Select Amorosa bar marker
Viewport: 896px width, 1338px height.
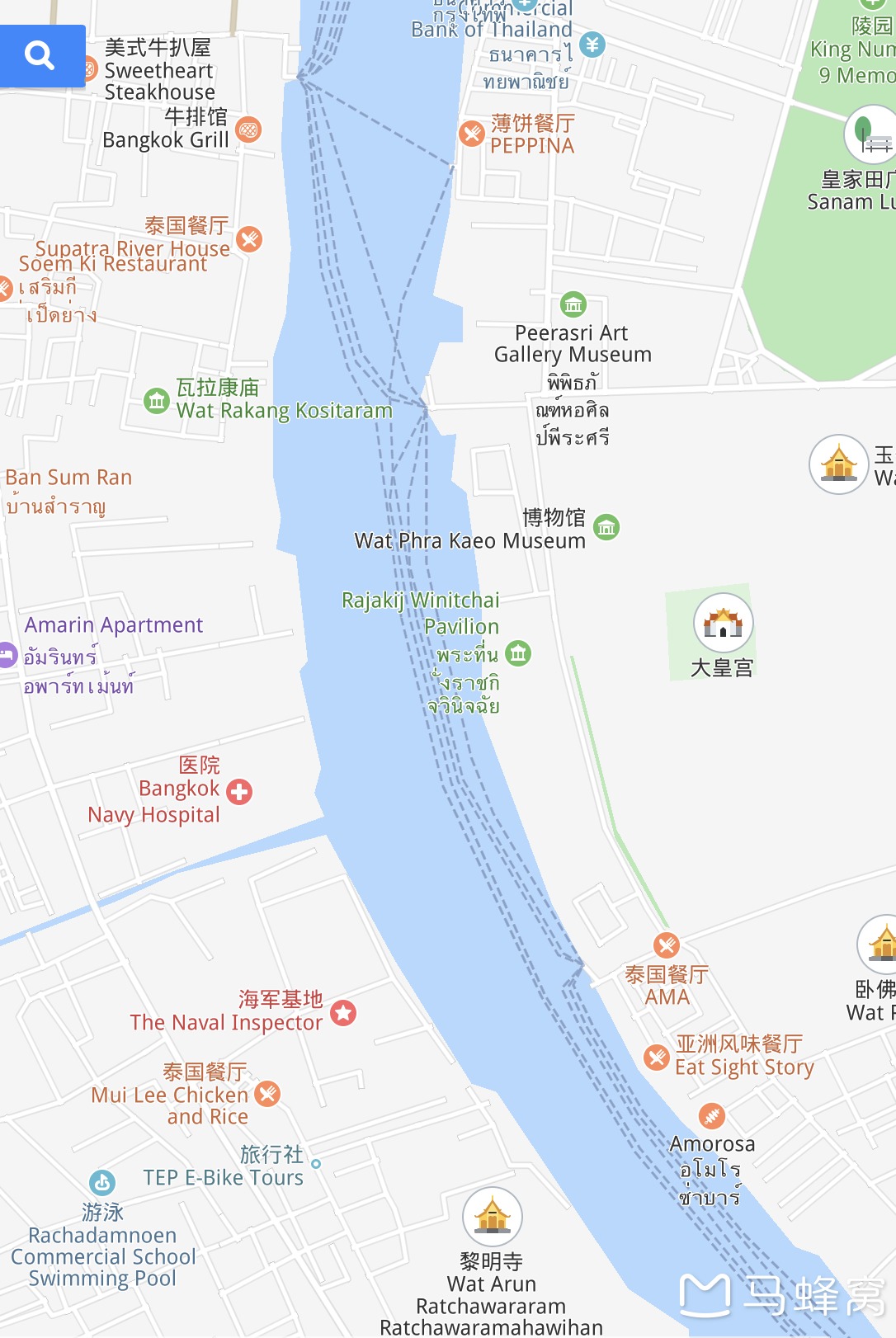(712, 1116)
